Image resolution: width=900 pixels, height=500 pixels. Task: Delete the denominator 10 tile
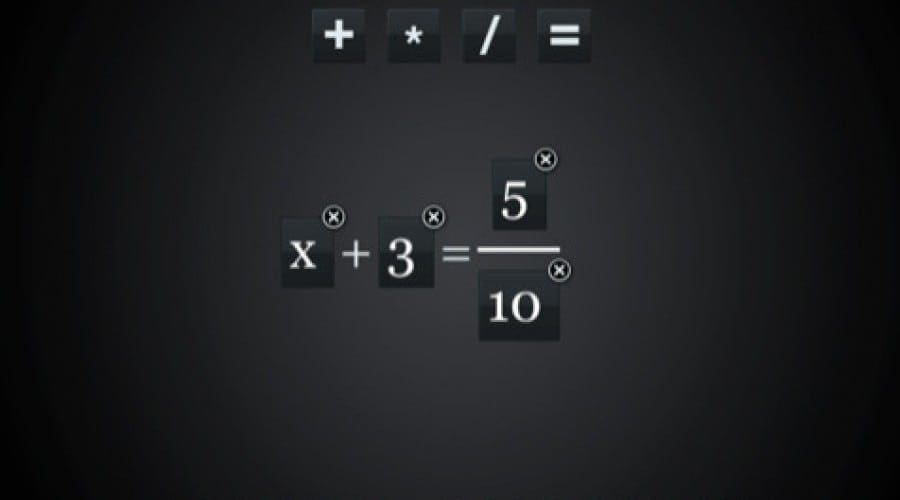(x=560, y=270)
